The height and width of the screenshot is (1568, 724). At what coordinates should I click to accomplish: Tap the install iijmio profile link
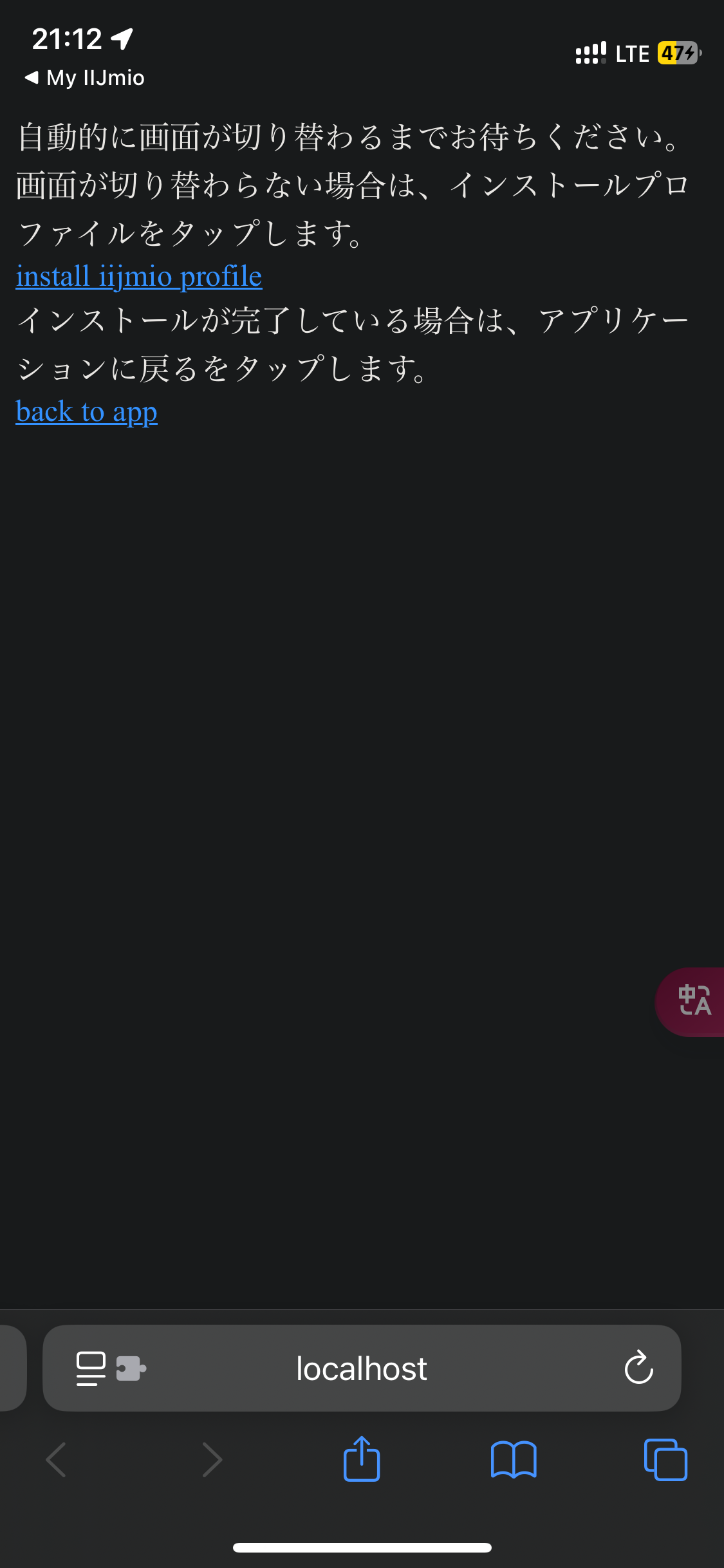point(139,277)
